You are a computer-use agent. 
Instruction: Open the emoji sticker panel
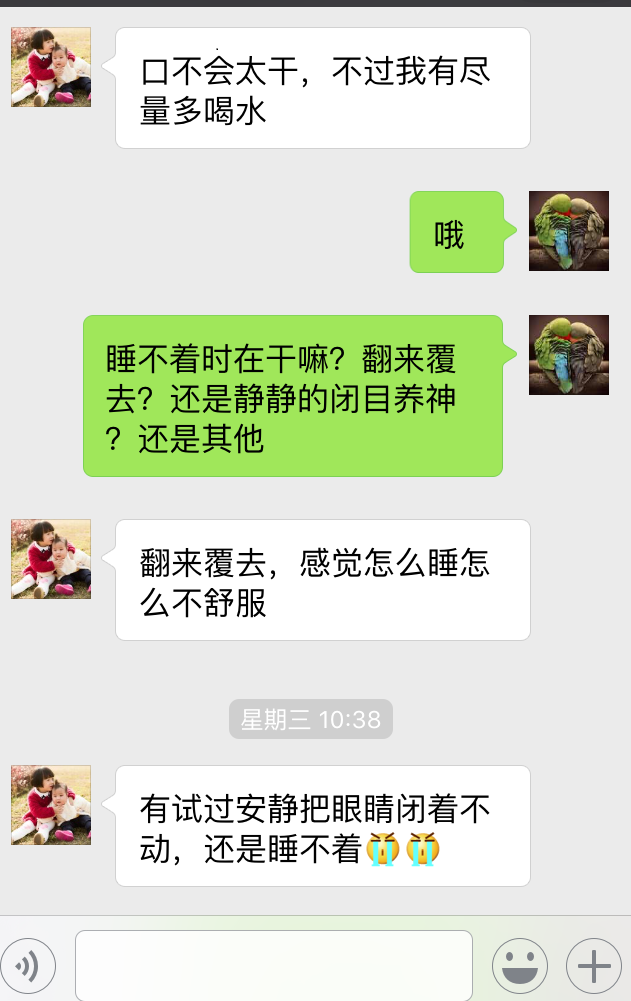(520, 966)
